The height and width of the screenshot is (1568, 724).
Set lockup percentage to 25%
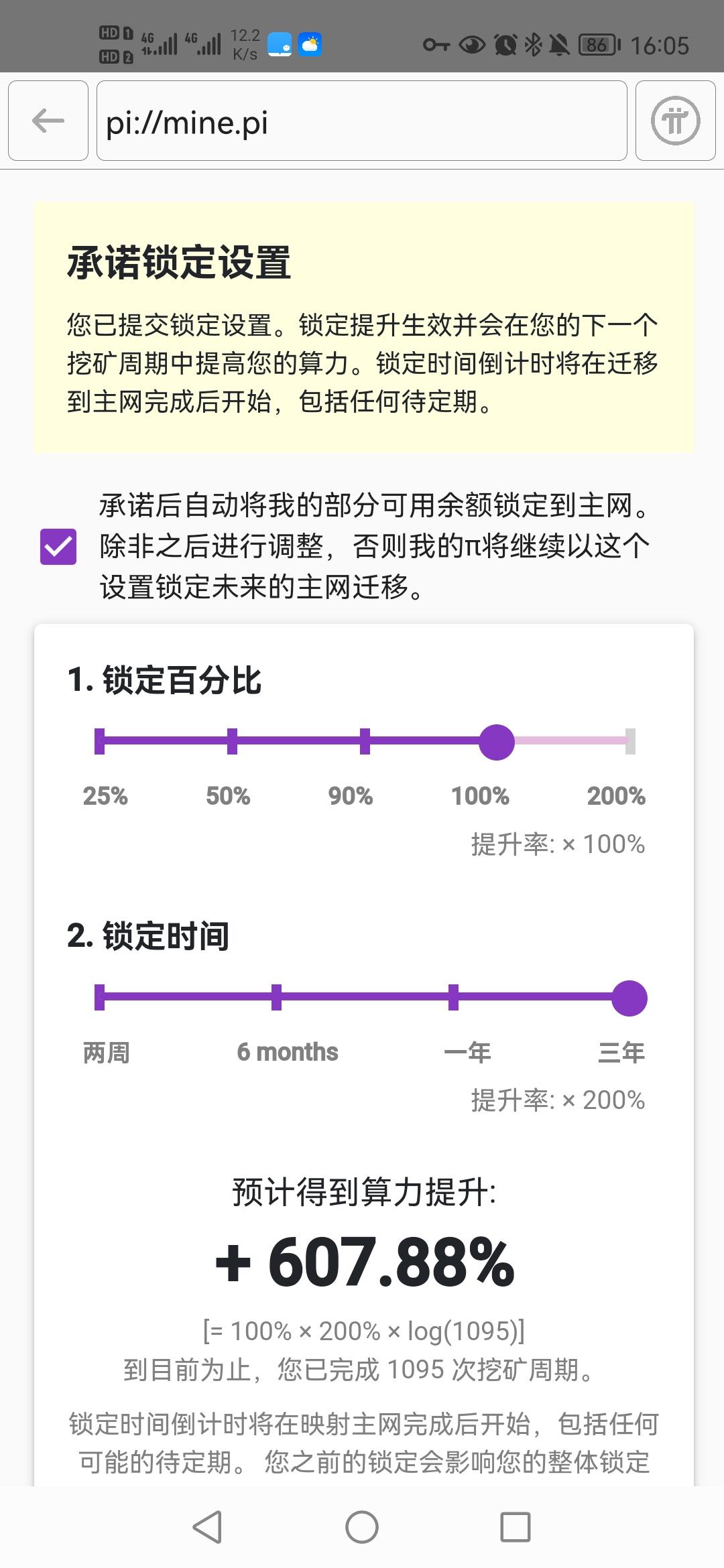point(100,741)
